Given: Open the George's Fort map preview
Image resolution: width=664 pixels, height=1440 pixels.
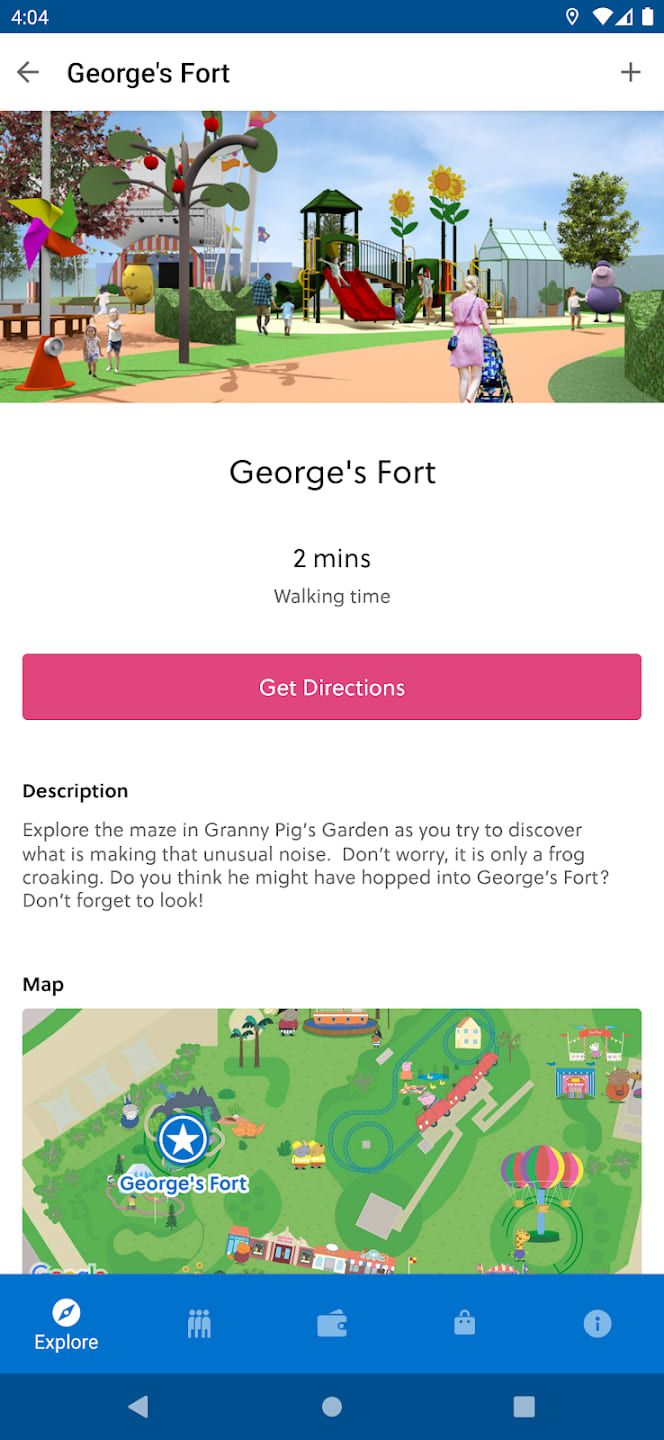Looking at the screenshot, I should point(332,1140).
